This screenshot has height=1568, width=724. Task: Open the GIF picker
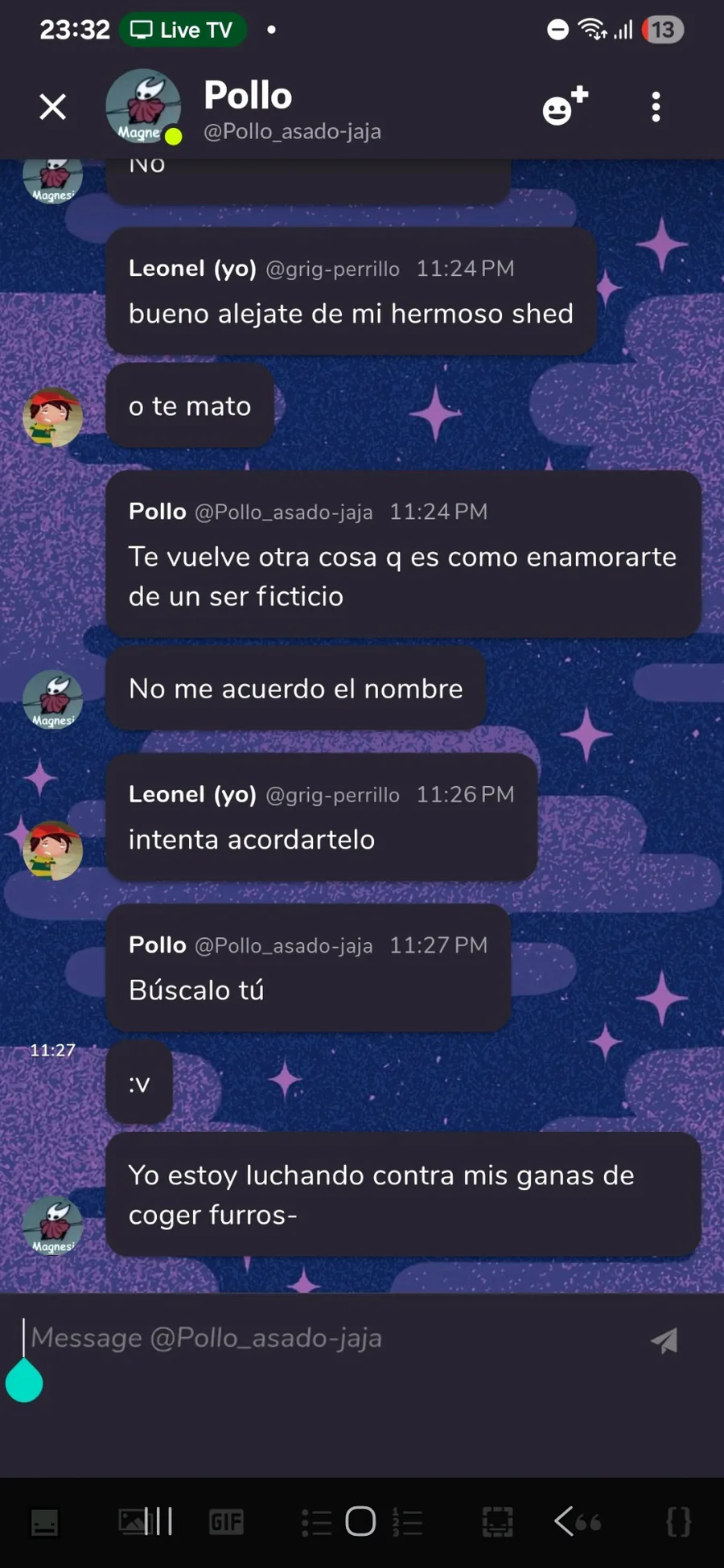(x=226, y=1521)
